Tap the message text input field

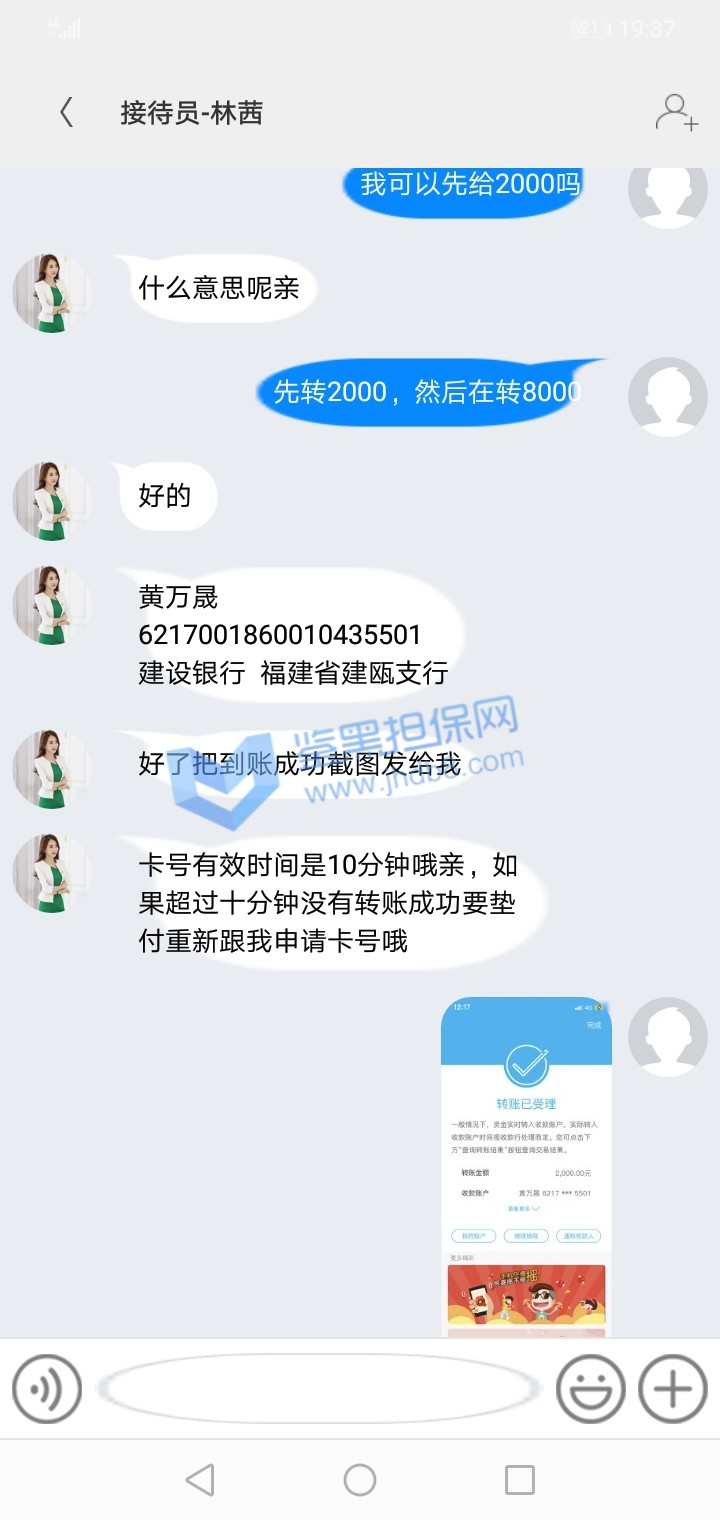pyautogui.click(x=318, y=1388)
